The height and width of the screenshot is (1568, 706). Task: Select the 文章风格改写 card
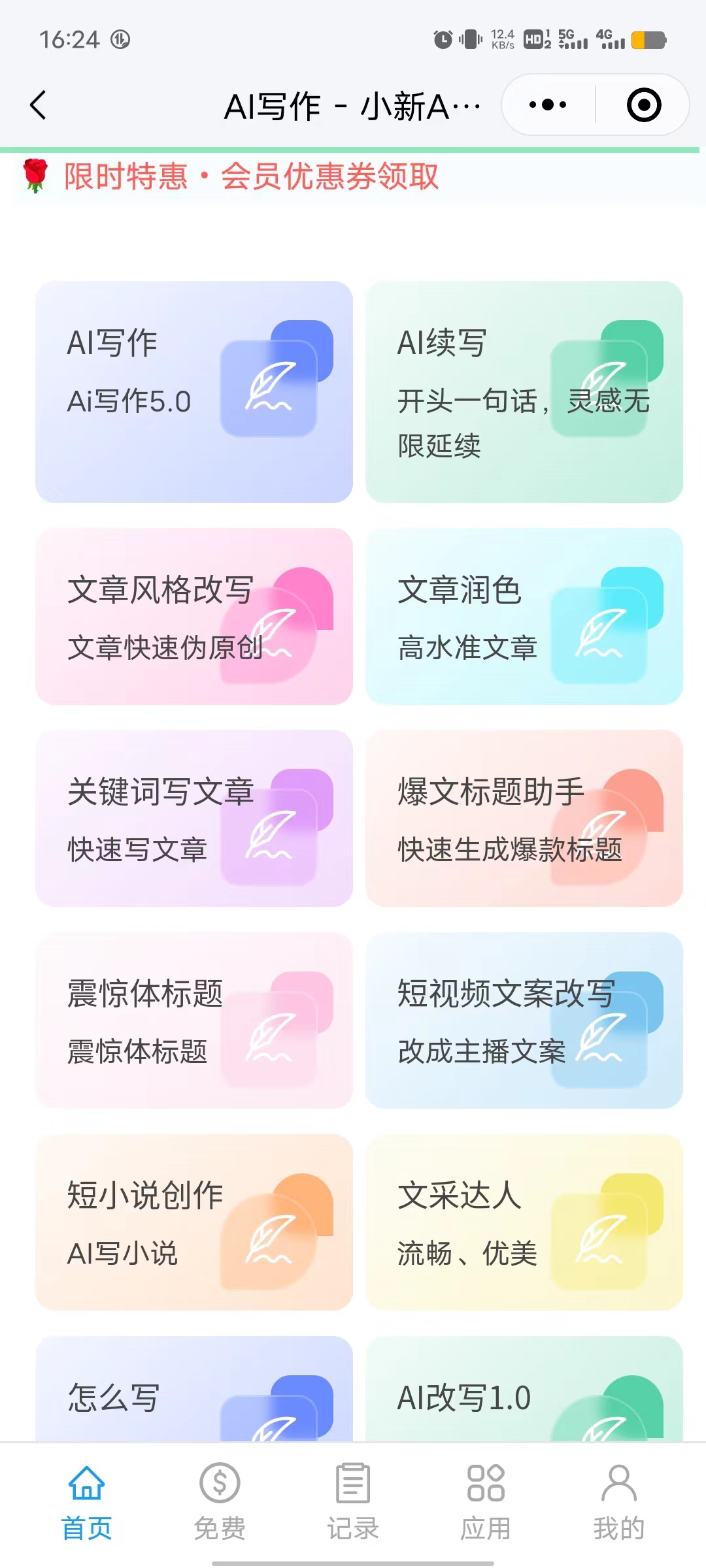(194, 616)
